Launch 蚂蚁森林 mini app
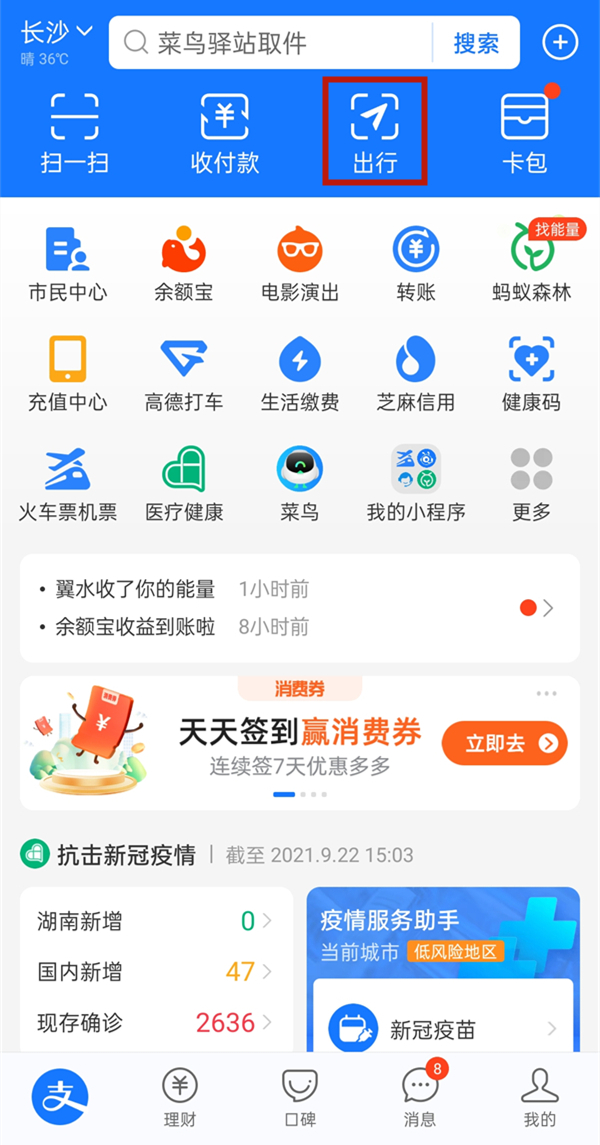600x1145 pixels. click(532, 262)
